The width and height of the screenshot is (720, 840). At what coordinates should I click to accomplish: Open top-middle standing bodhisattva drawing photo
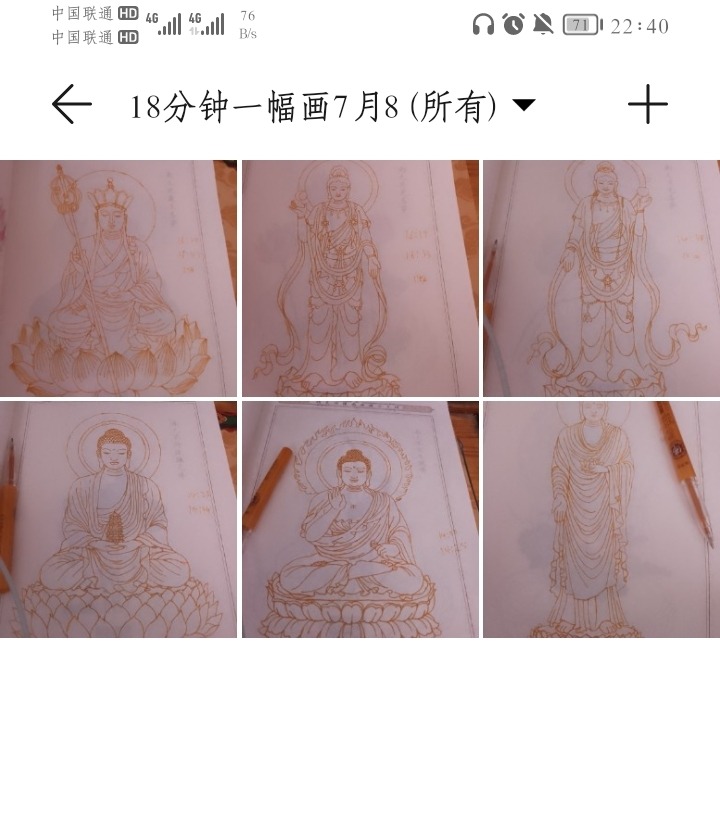click(x=360, y=279)
